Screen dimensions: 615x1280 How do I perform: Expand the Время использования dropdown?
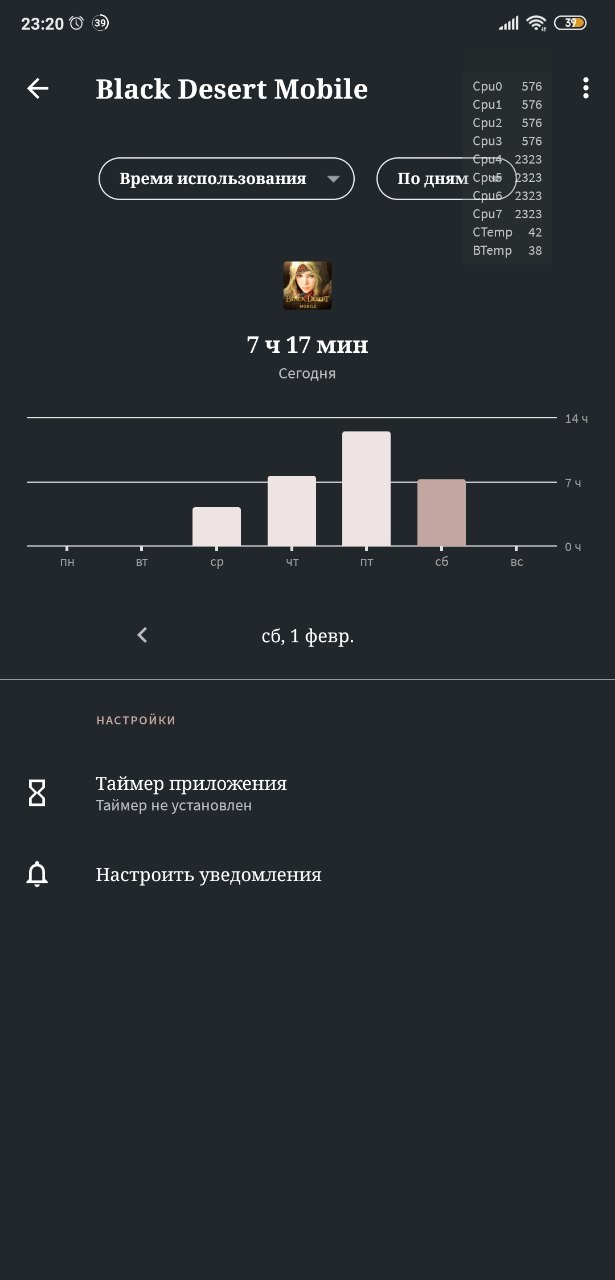pos(227,179)
